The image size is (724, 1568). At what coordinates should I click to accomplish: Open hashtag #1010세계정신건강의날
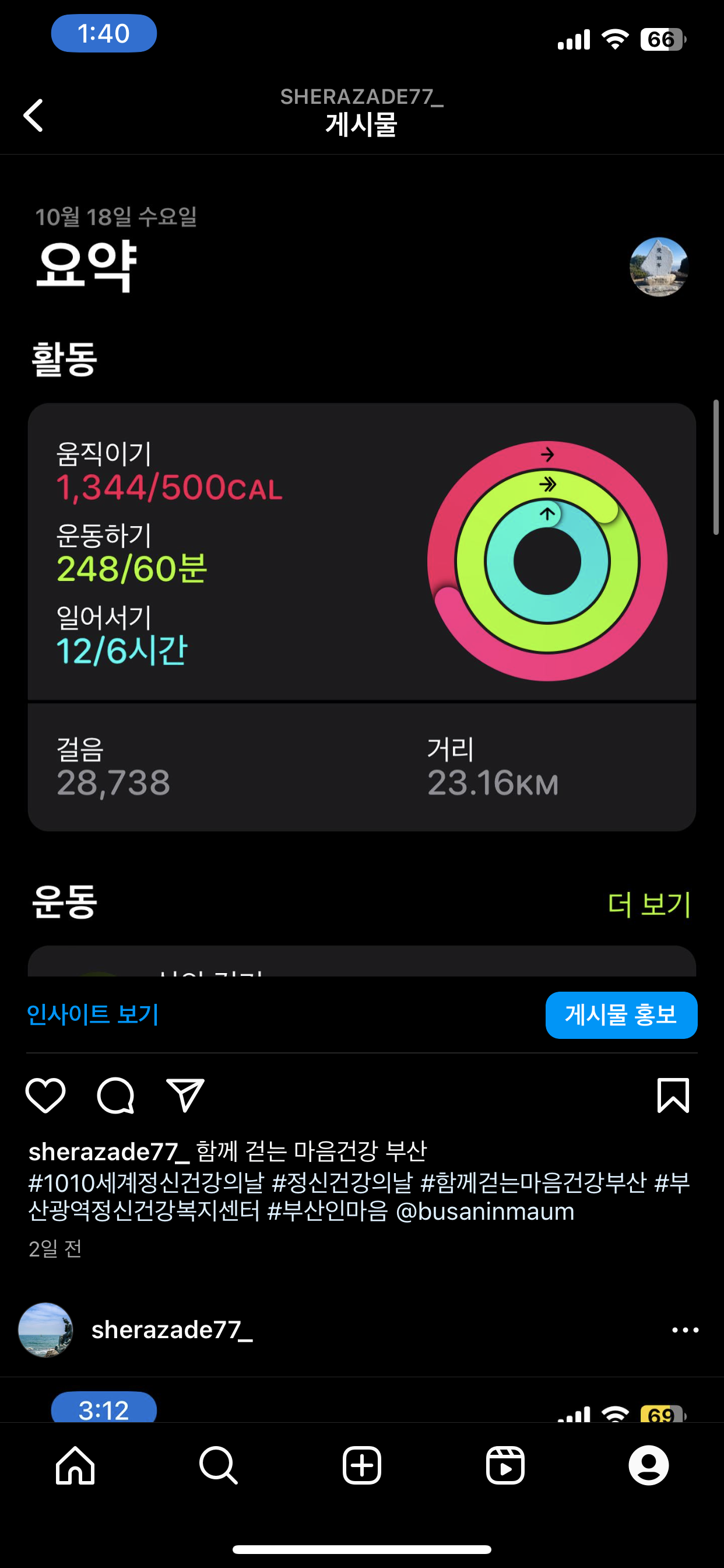tap(147, 1182)
